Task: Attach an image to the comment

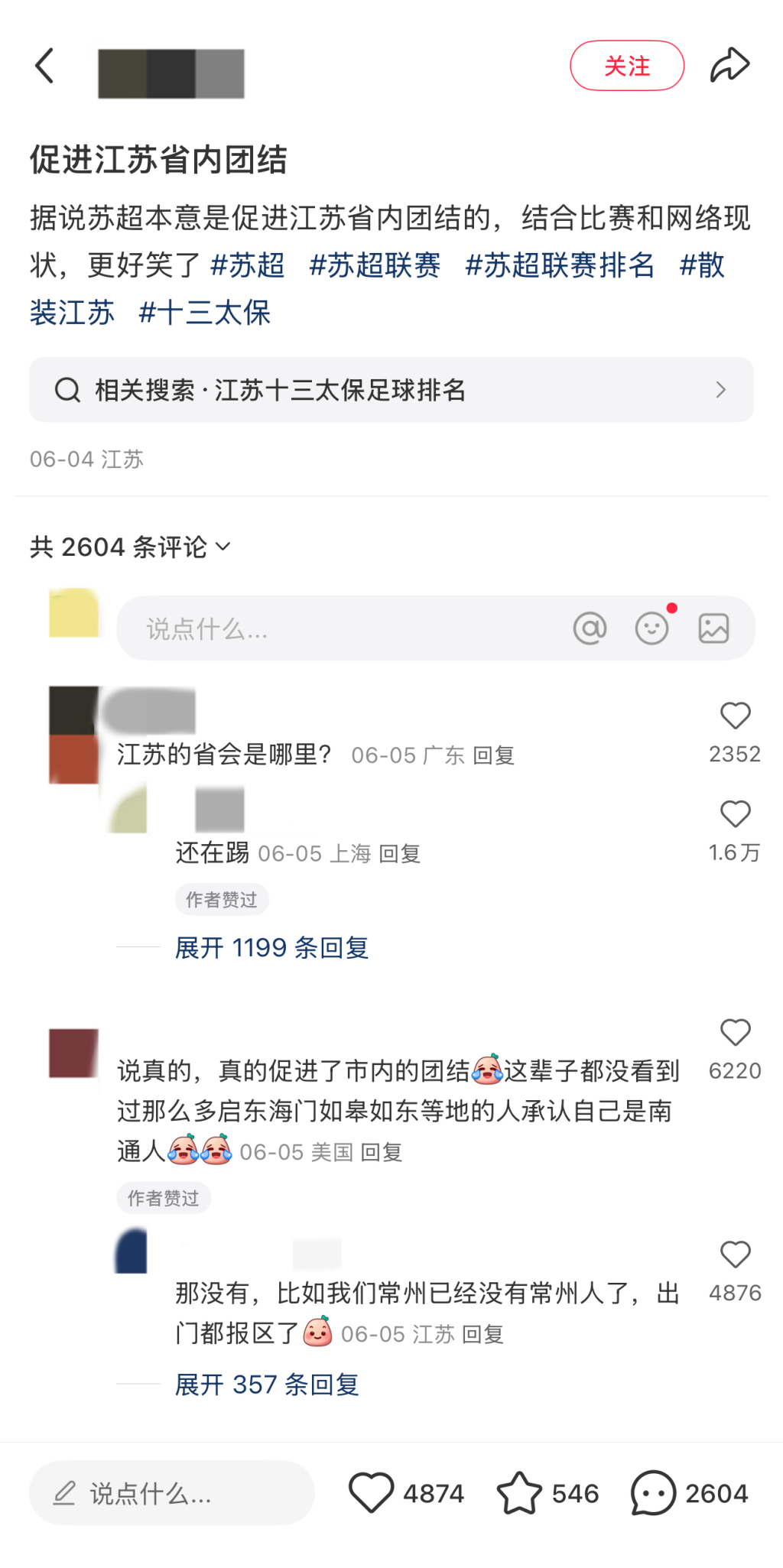Action: 713,628
